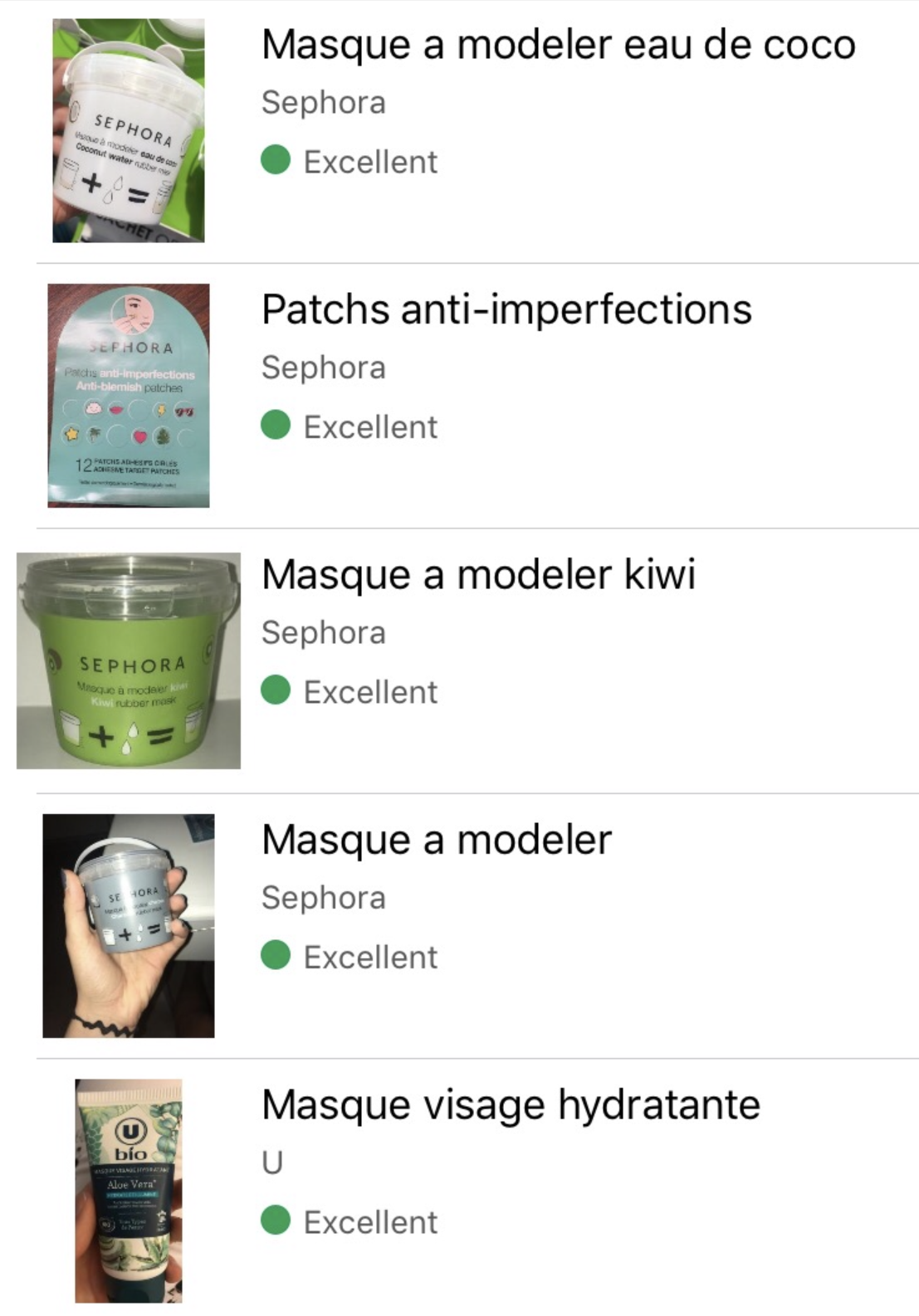Image resolution: width=919 pixels, height=1316 pixels.
Task: View Masque a modeler kiwi details
Action: 478,575
